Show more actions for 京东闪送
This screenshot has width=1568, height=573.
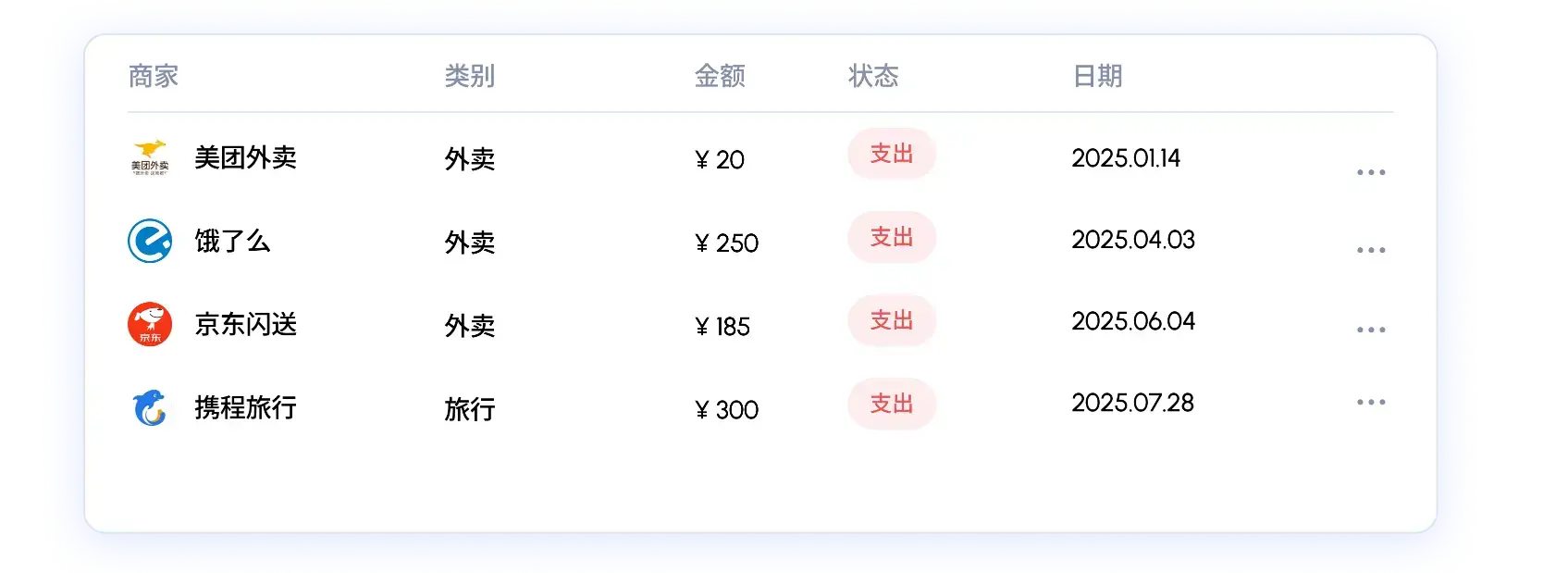pos(1370,330)
